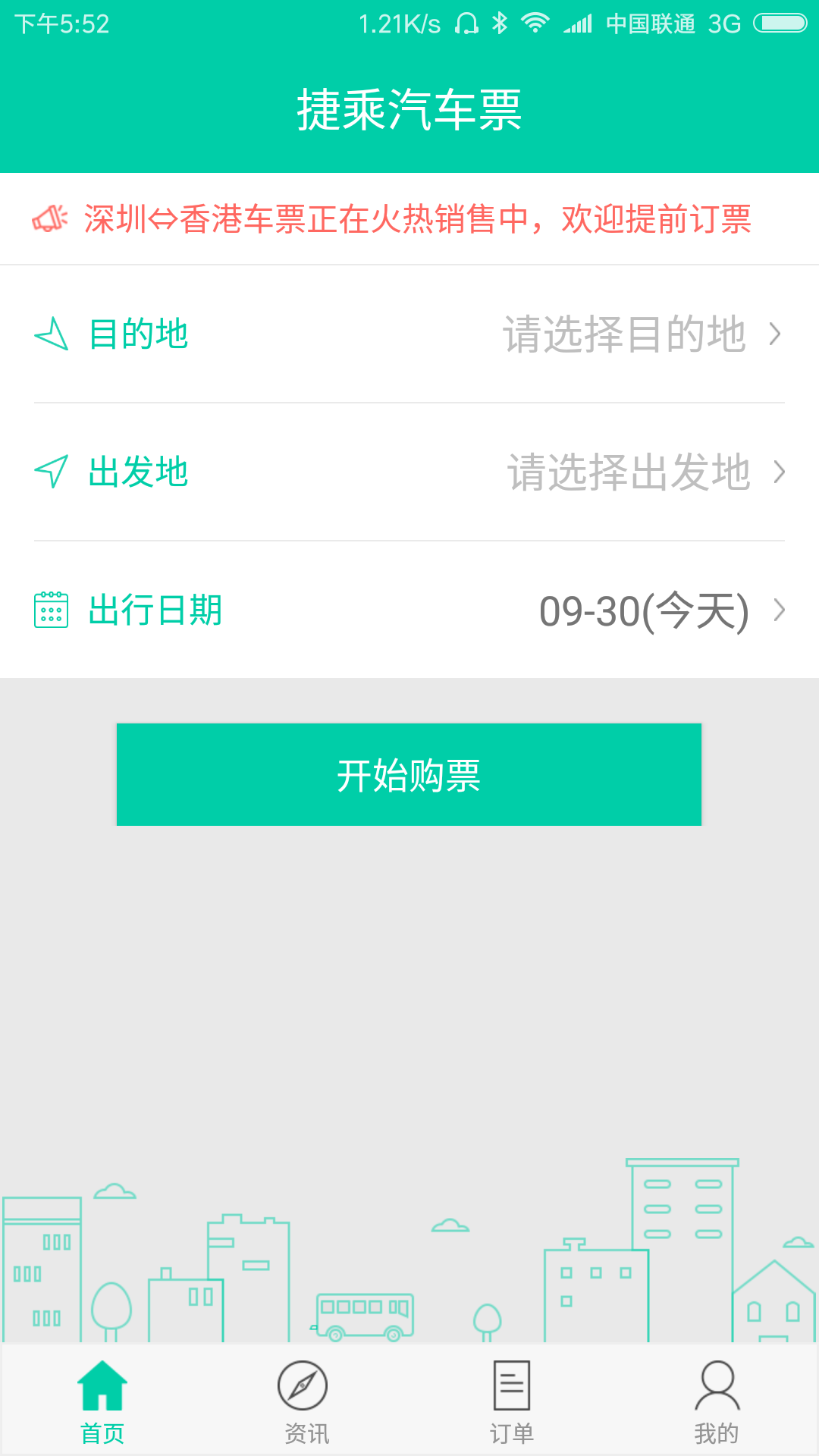Click the 深圳⇔香港 ticket promotion link

(417, 219)
